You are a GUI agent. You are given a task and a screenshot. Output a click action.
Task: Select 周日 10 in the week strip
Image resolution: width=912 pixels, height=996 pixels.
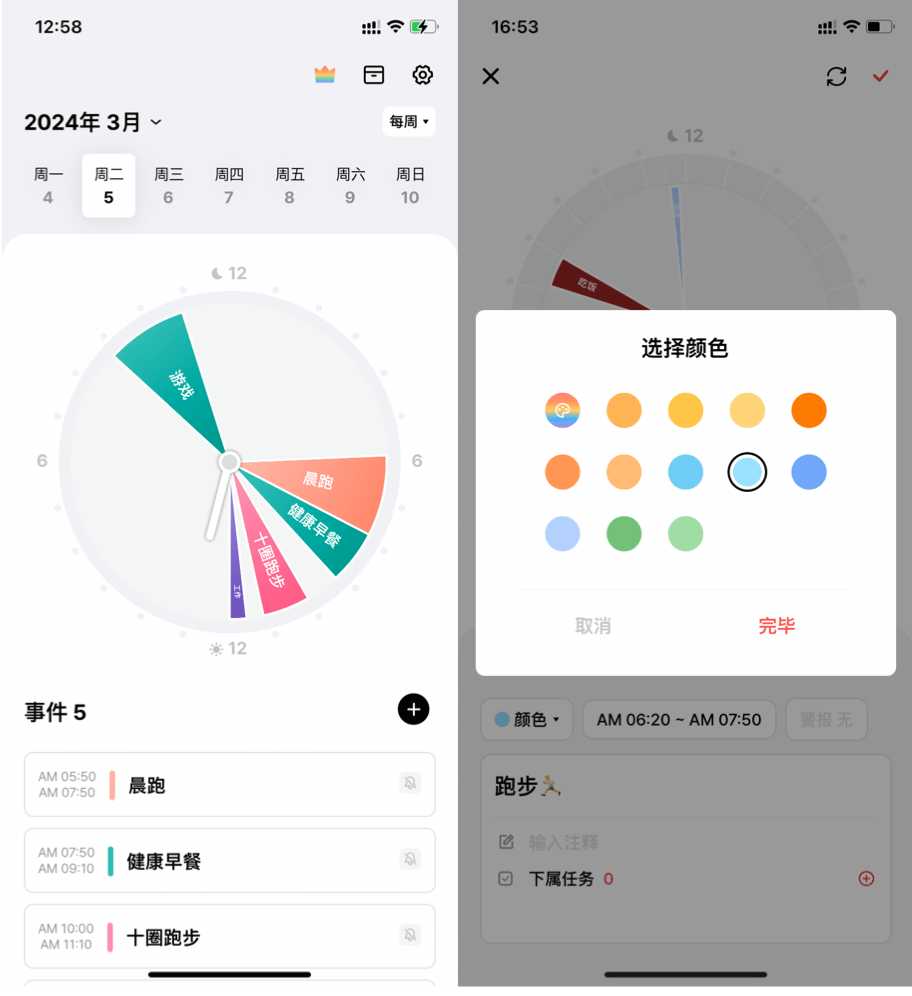410,186
